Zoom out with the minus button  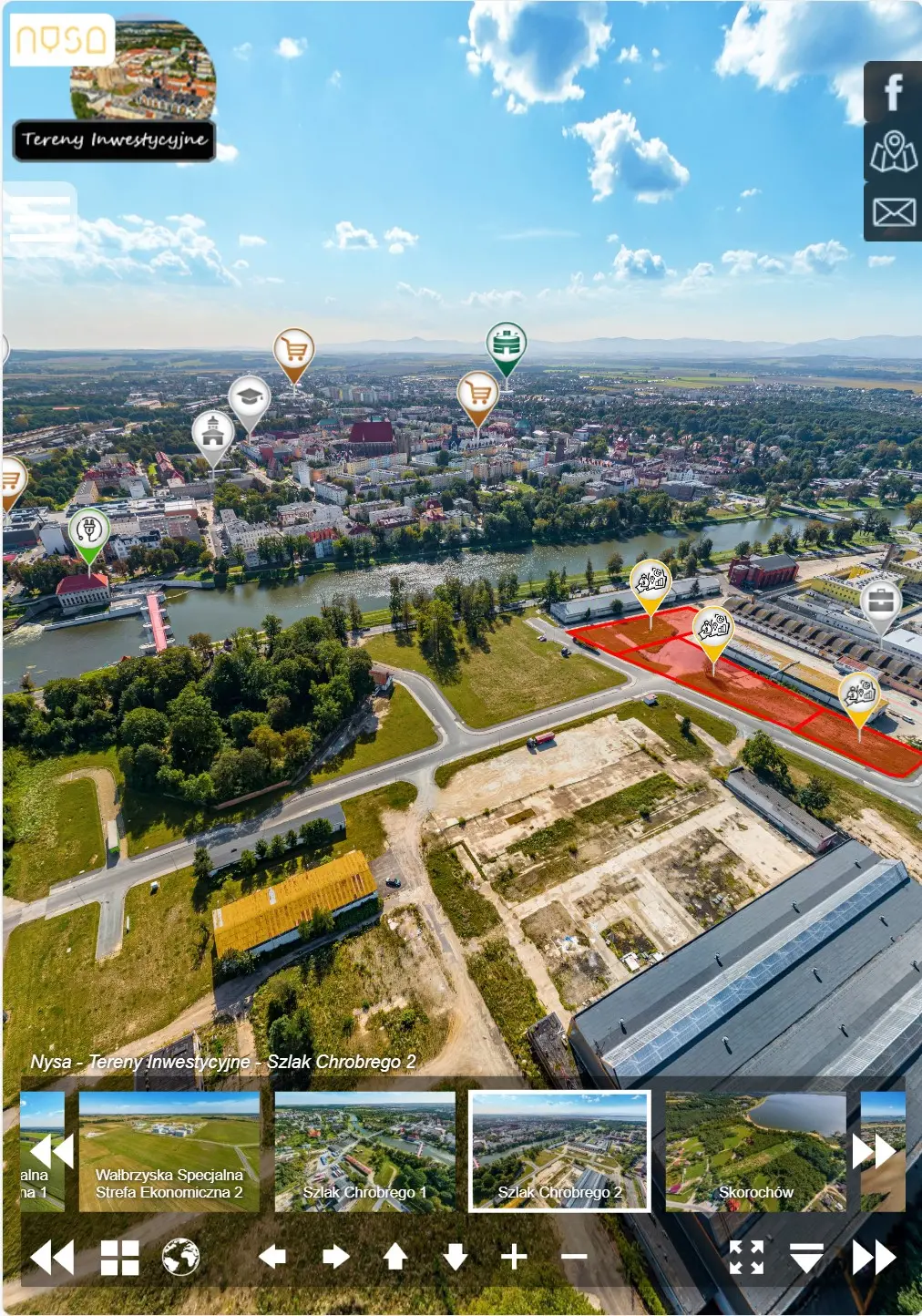point(574,1258)
